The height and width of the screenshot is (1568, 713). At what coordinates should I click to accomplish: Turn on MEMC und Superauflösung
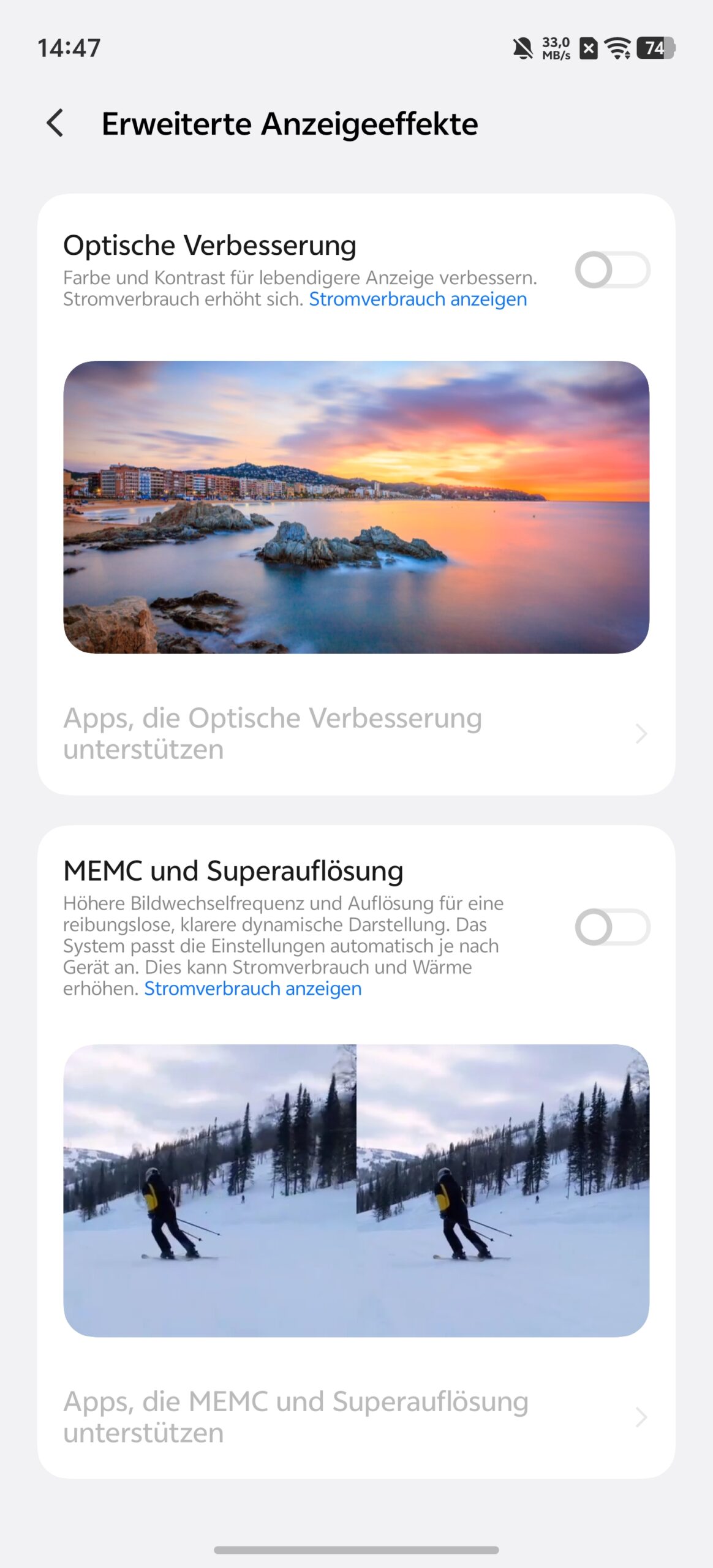pyautogui.click(x=612, y=927)
